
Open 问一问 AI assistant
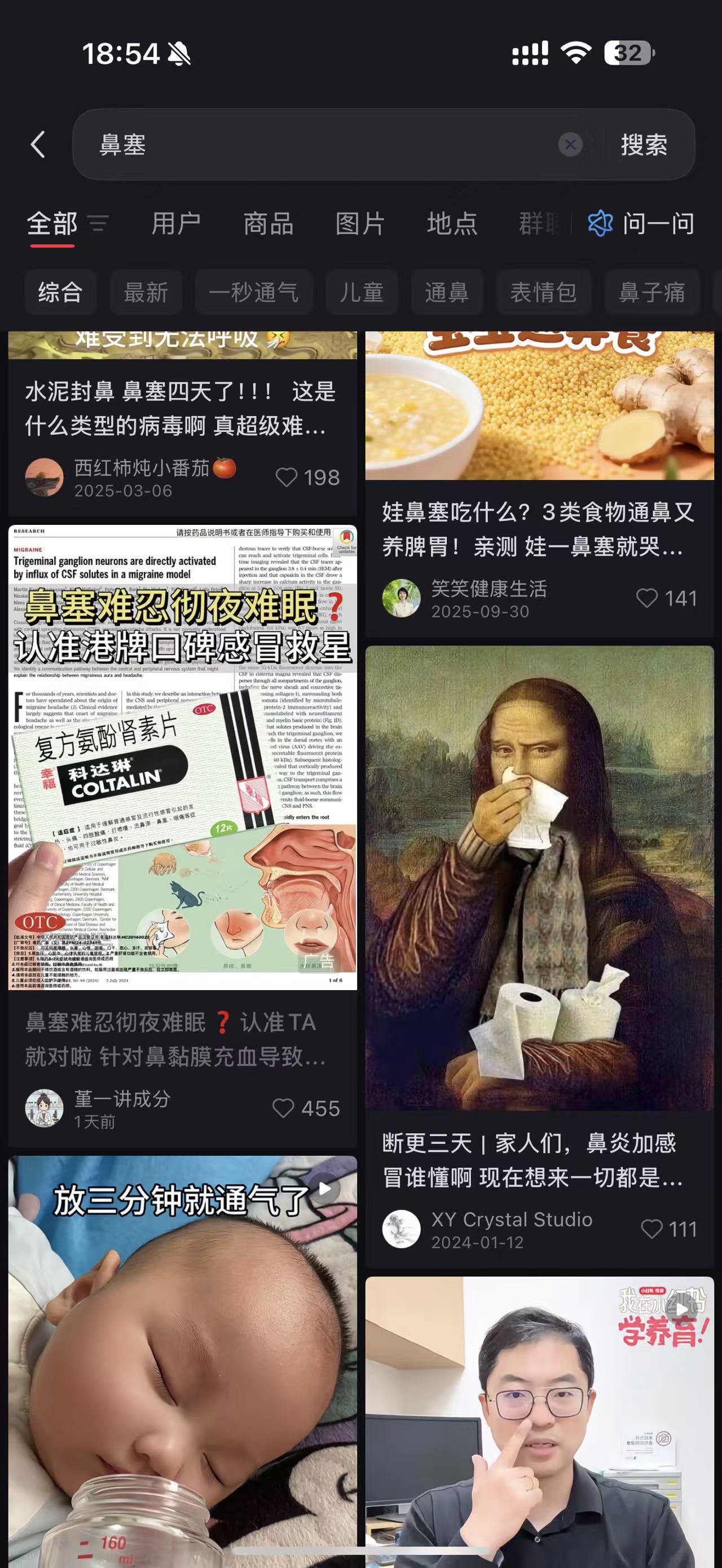coord(642,224)
